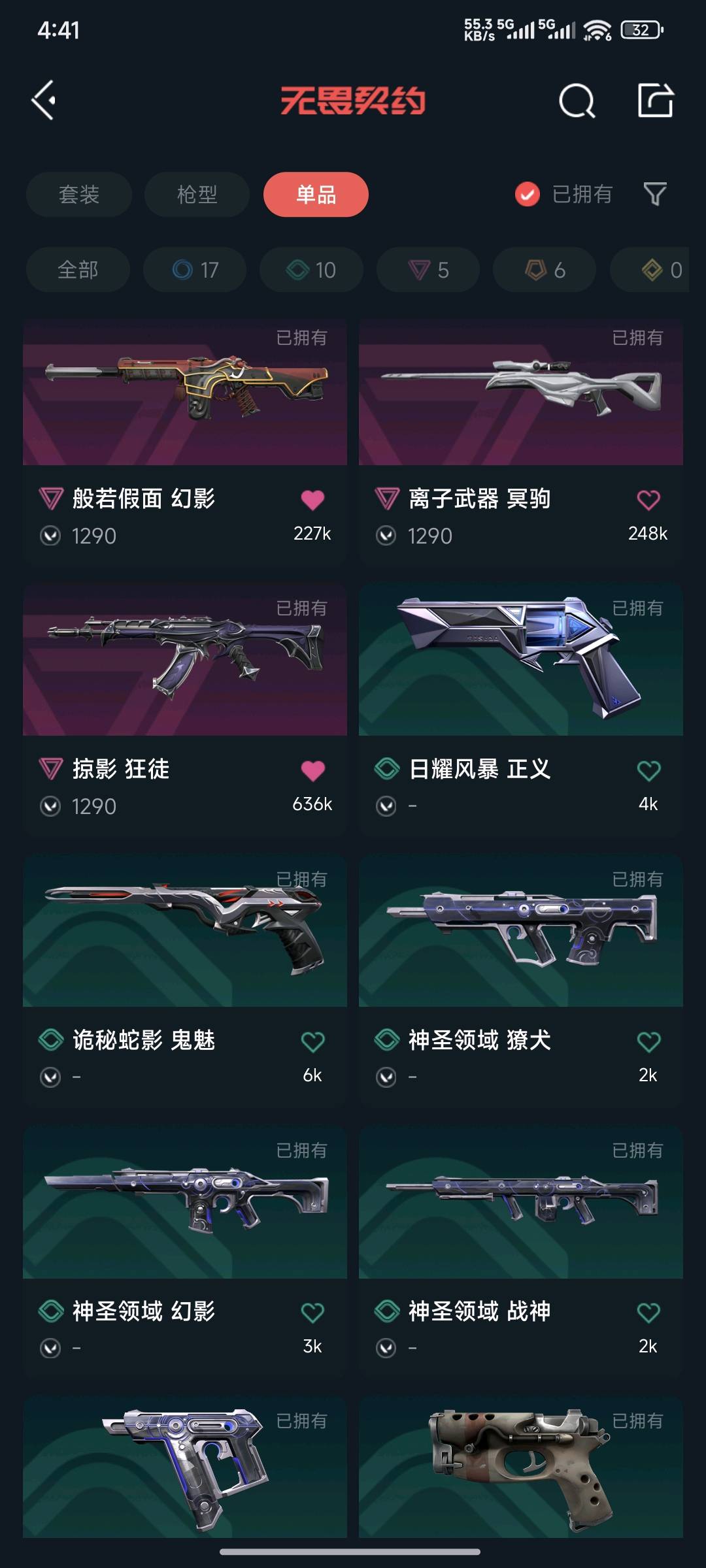Open the filter funnel icon

coord(655,194)
